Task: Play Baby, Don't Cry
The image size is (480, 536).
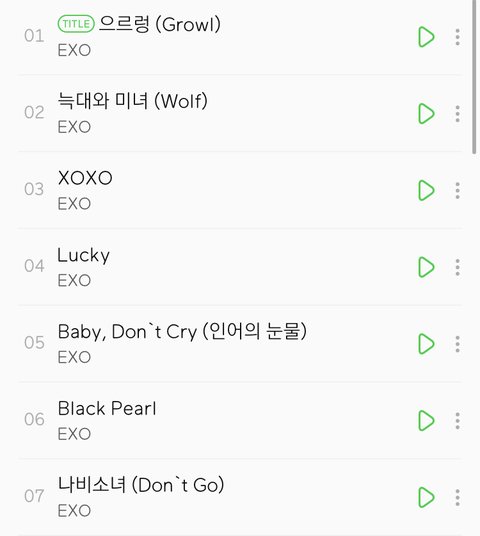Action: 426,344
